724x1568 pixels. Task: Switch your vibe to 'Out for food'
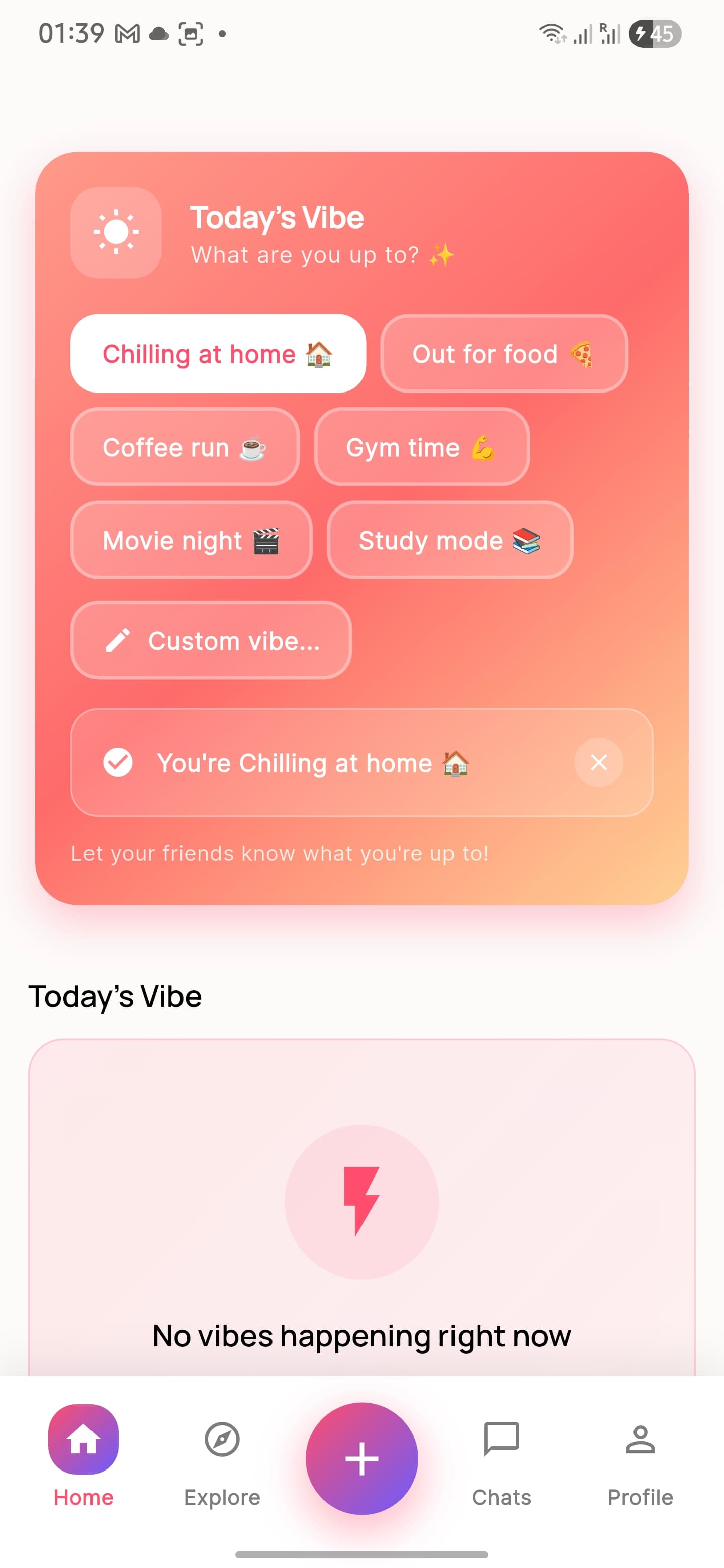pos(504,354)
